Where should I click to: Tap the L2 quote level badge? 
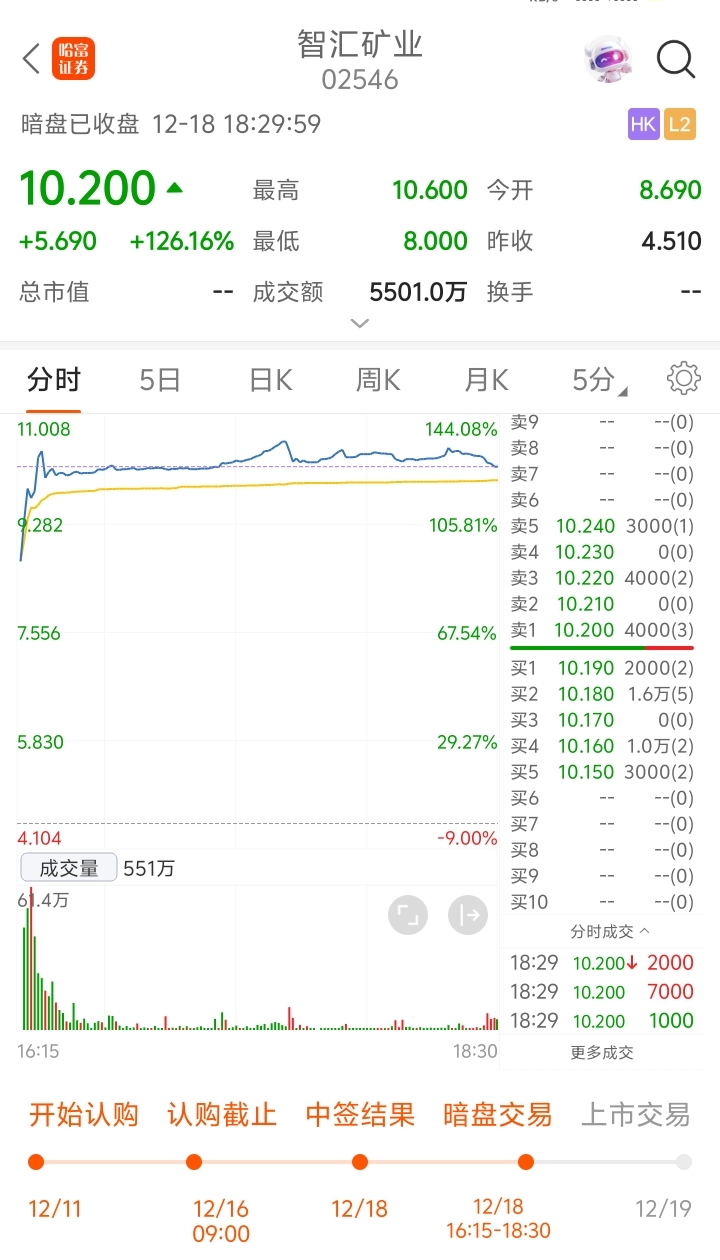point(680,125)
